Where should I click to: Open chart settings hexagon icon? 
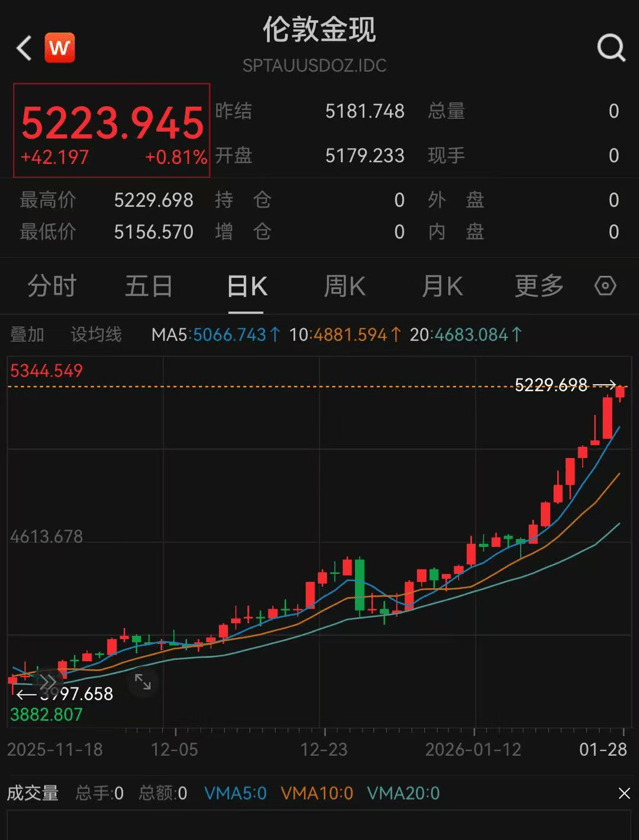[605, 287]
